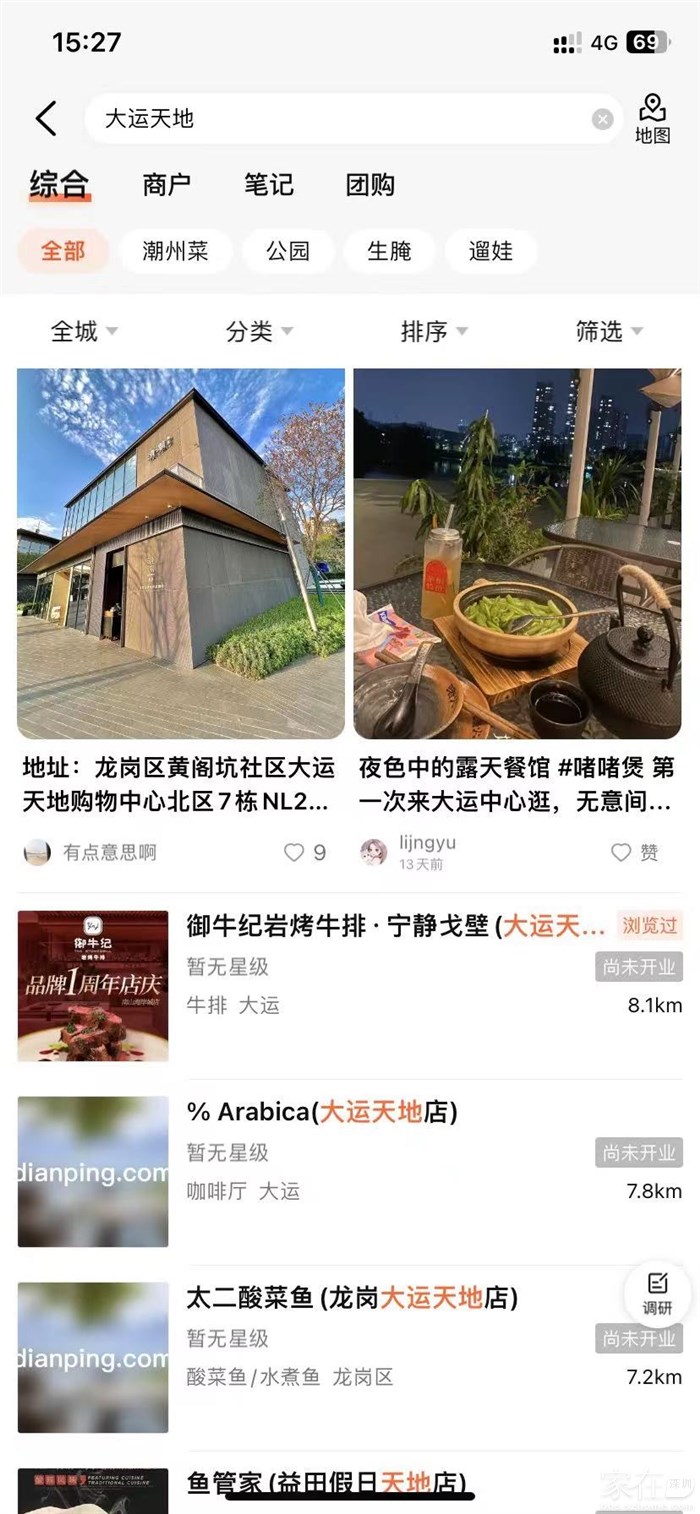Screen dimensions: 700x1514
Task: Open 御牛纪岩烤牛排 restaurant listing
Action: pyautogui.click(x=395, y=926)
